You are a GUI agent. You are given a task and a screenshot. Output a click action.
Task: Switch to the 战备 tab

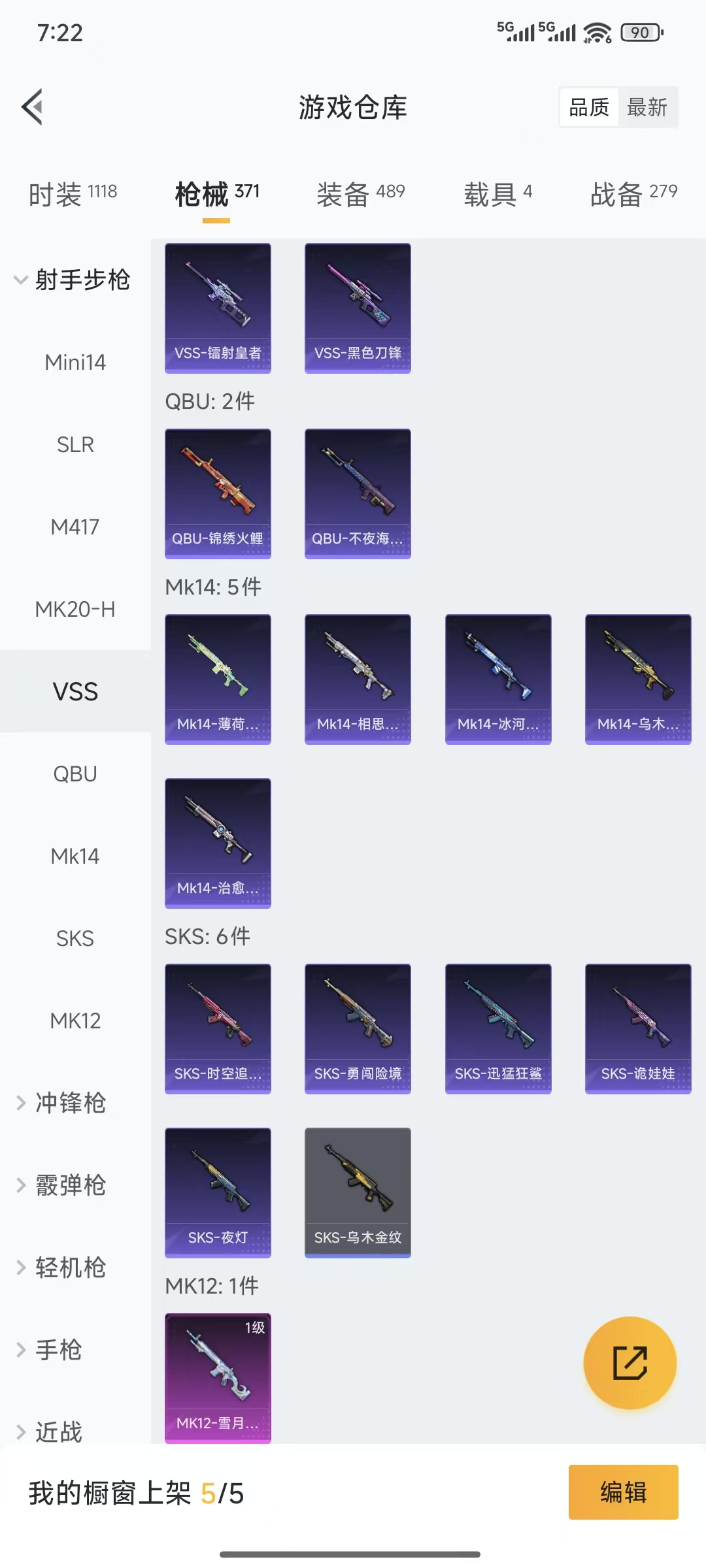click(x=633, y=194)
